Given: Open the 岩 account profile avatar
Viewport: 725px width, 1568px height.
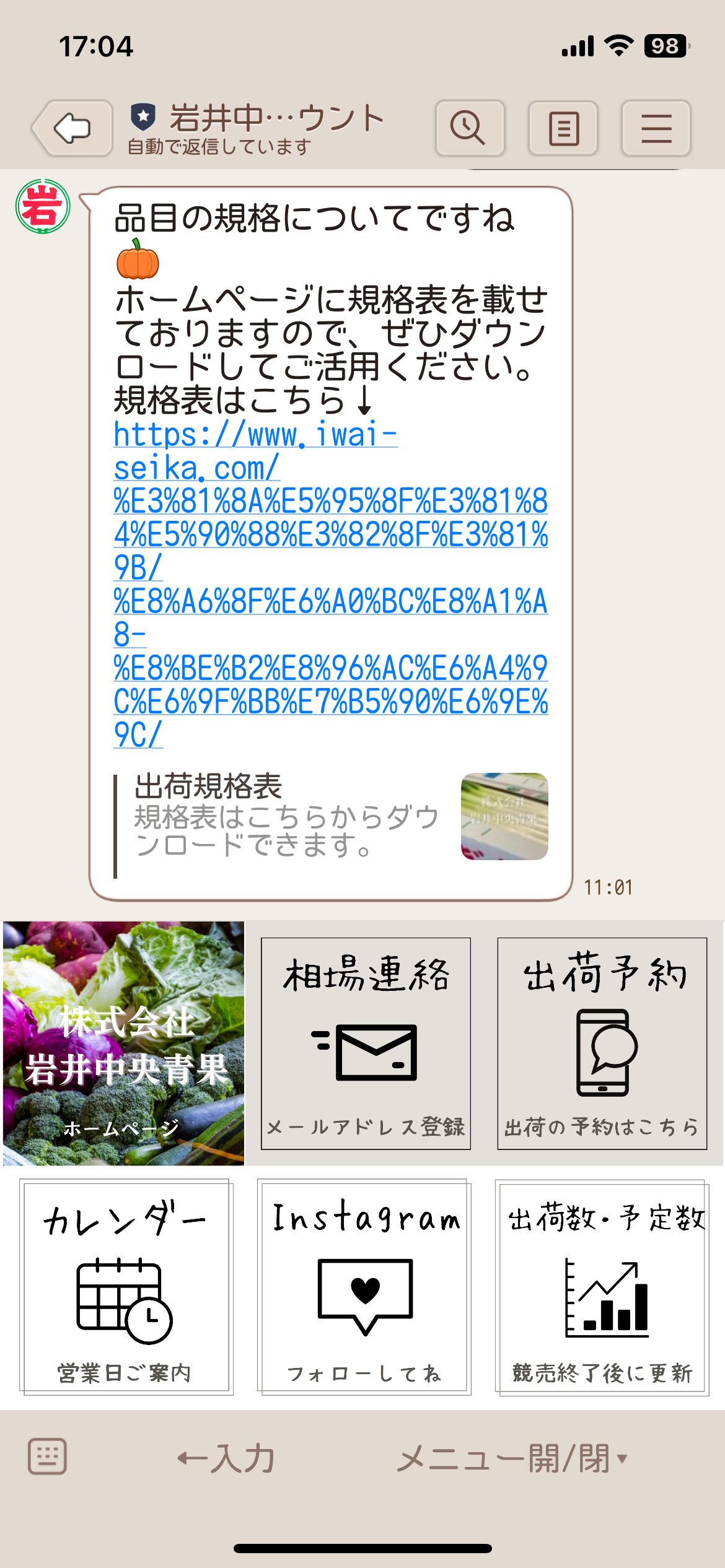Looking at the screenshot, I should (x=43, y=206).
